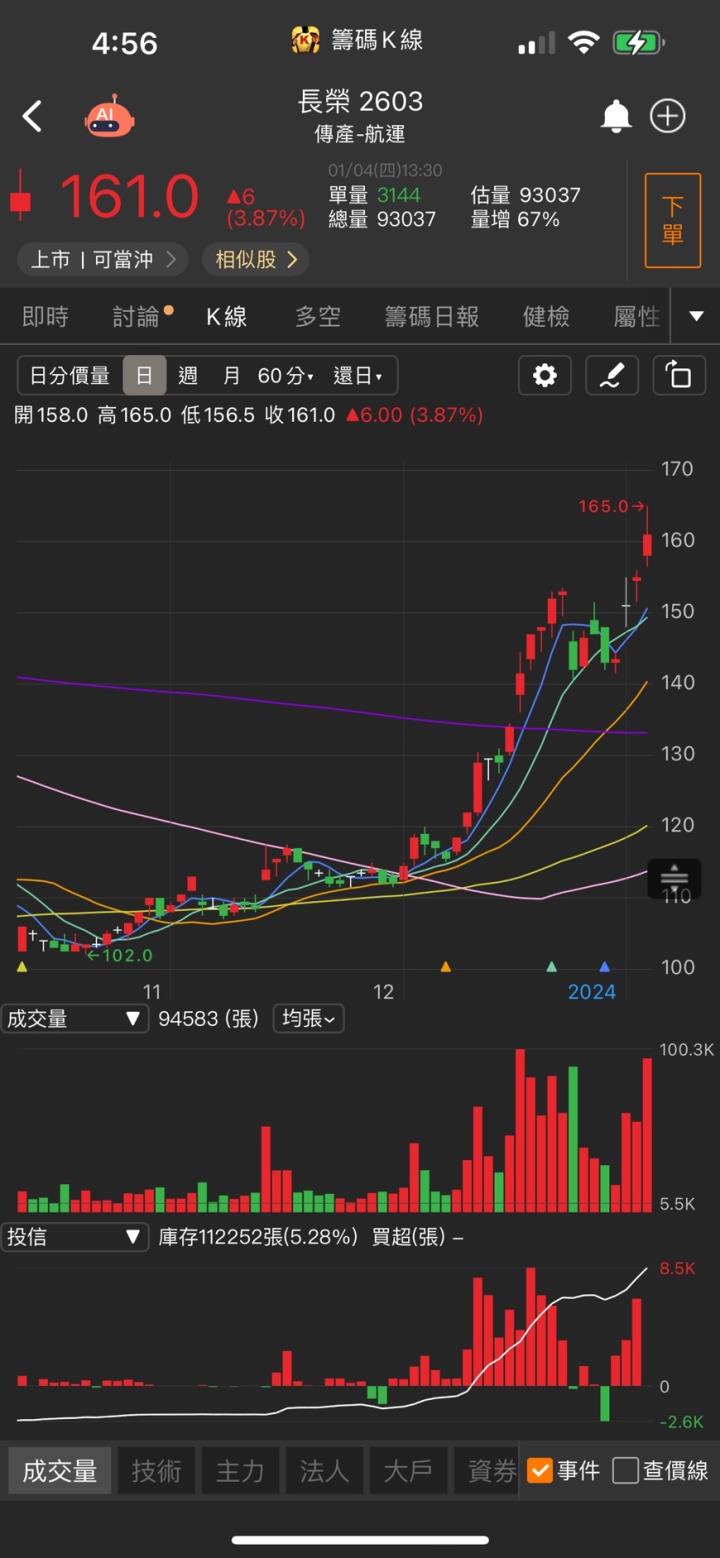The width and height of the screenshot is (720, 1558).
Task: Switch to the 法人 panel at bottom
Action: 324,1471
